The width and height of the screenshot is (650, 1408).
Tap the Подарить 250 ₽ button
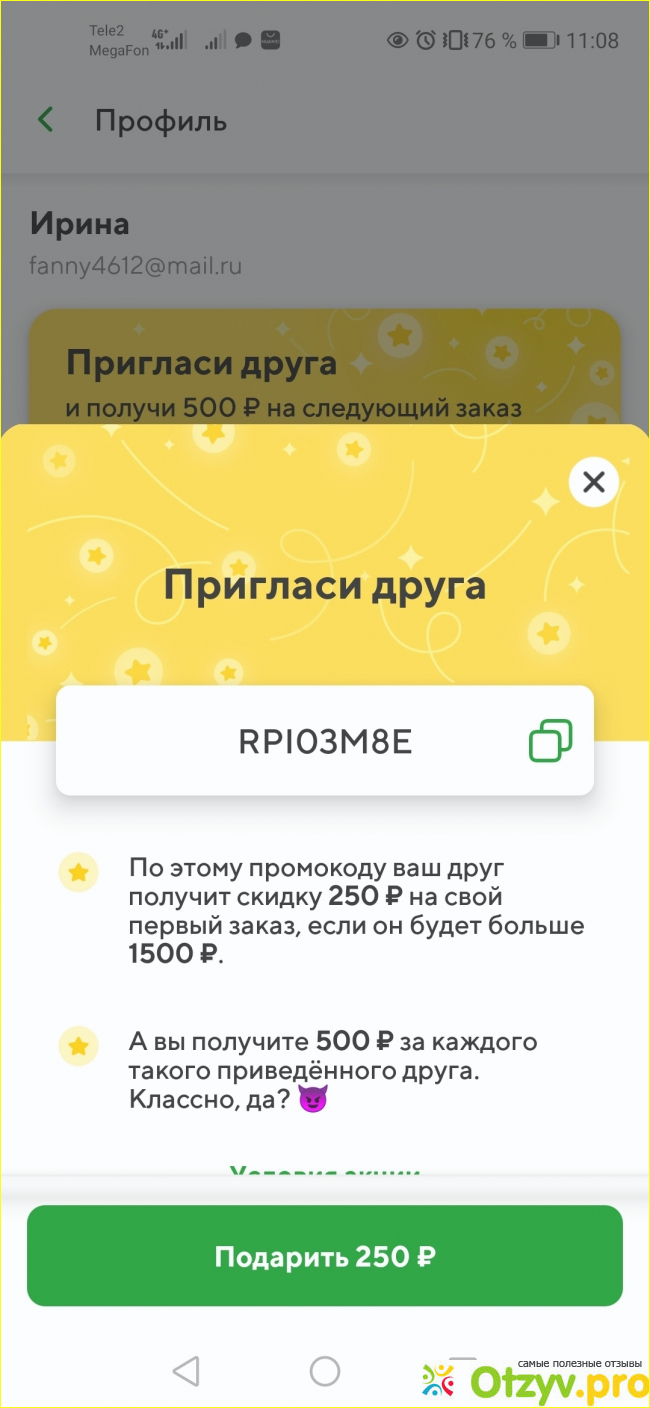325,1256
